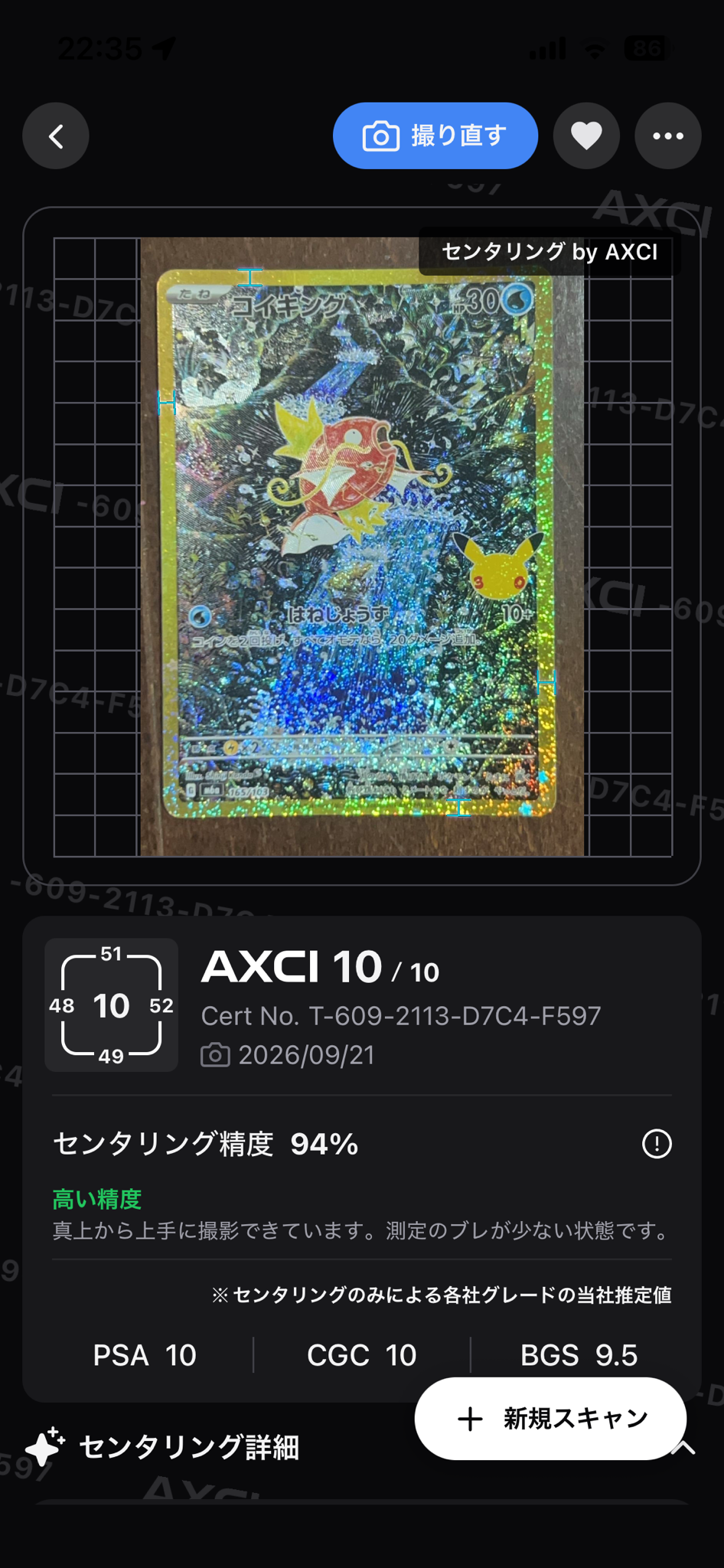Show info about センタリング精度
Screen dimensions: 724x1568
657,1144
